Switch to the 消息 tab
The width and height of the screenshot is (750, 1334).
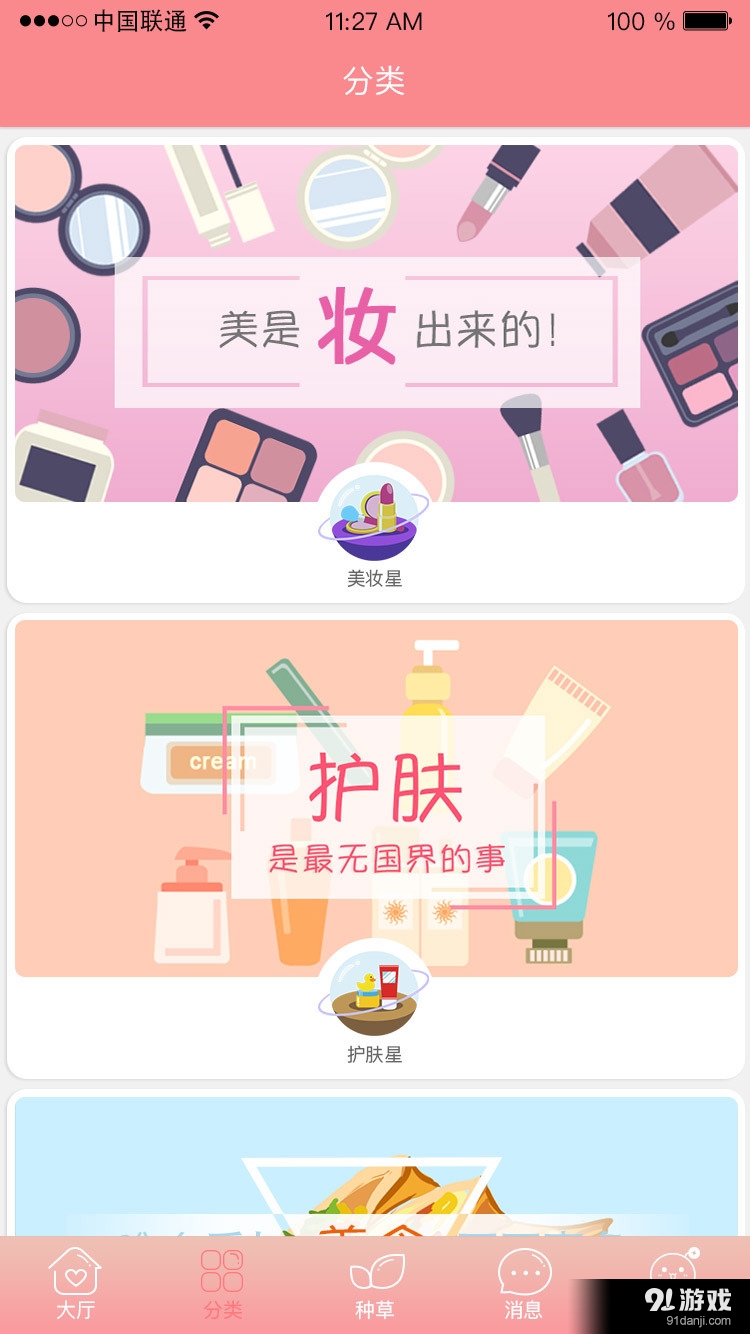525,1283
